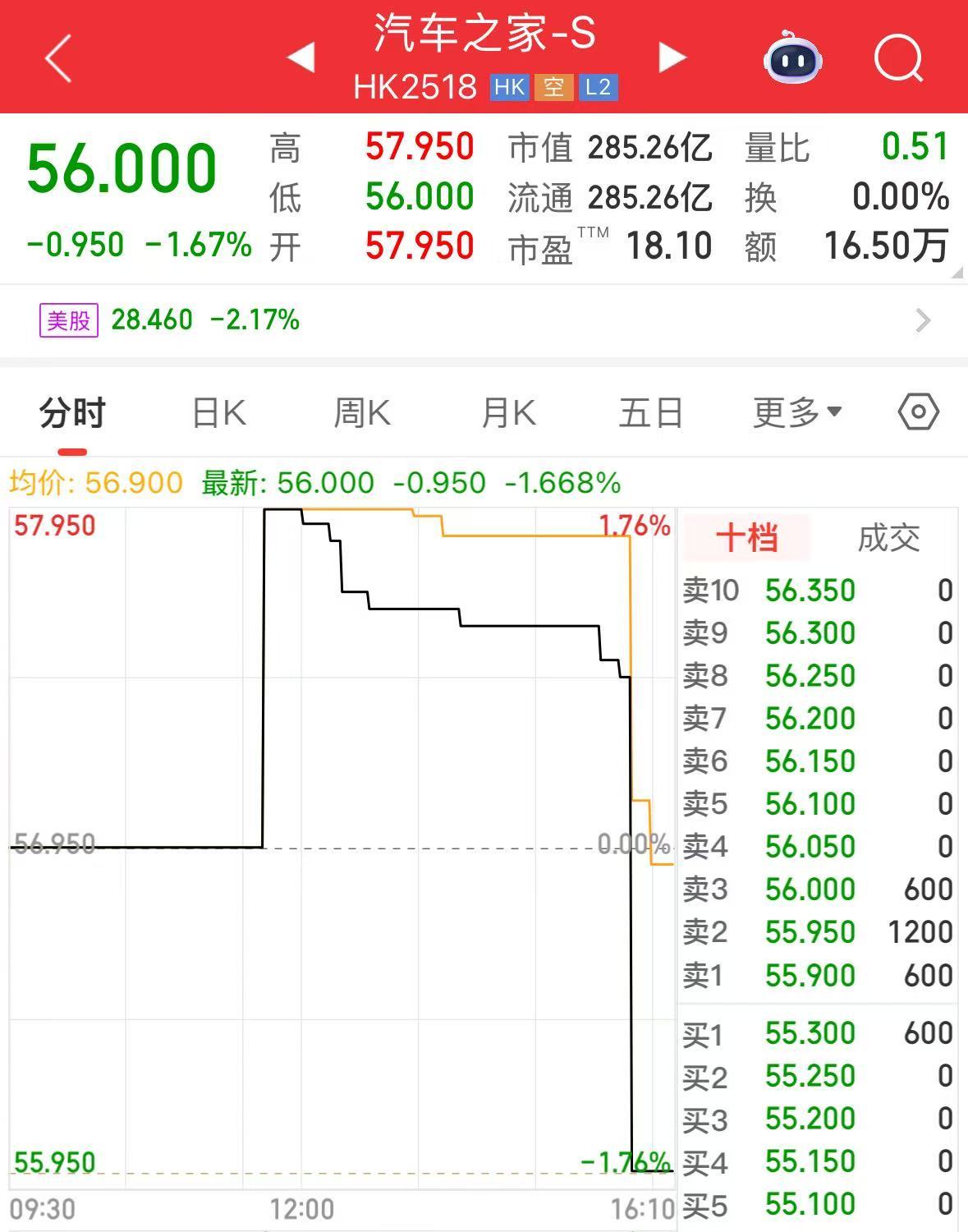Screen dimensions: 968x1232
Task: Switch to the previous stock with left triangle
Action: point(301,57)
